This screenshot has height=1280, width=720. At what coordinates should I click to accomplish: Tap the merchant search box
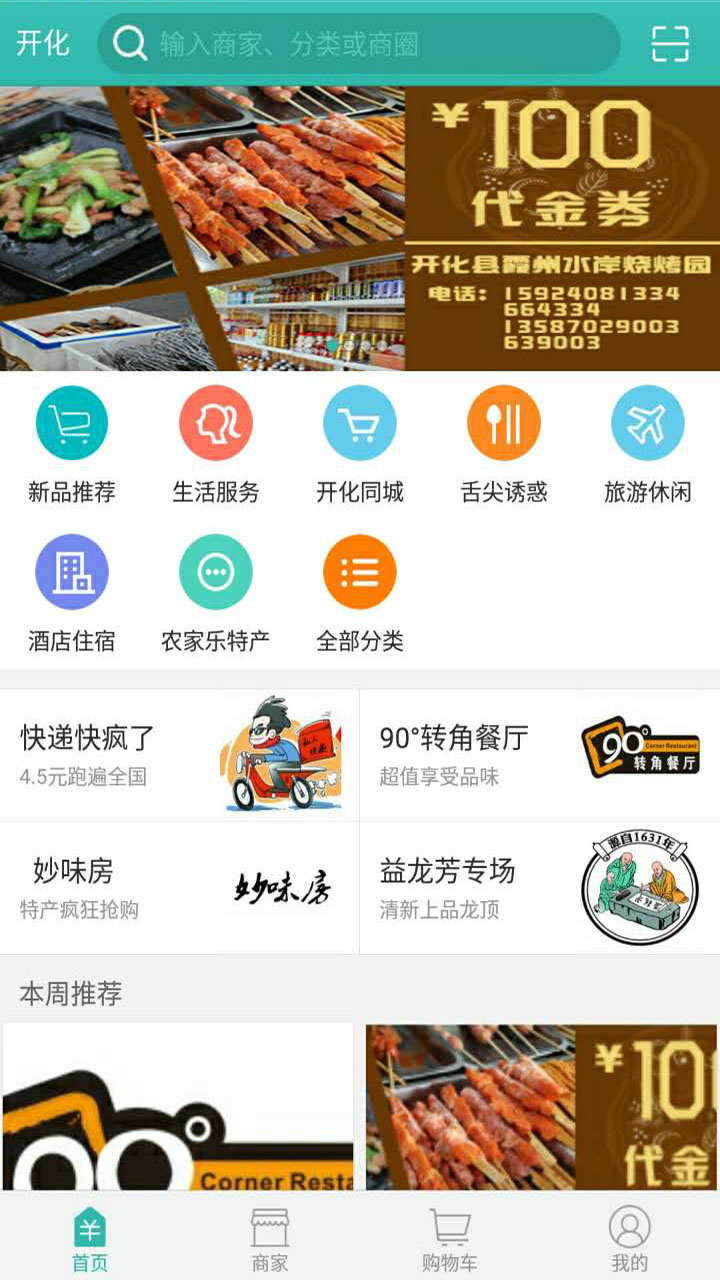point(360,44)
